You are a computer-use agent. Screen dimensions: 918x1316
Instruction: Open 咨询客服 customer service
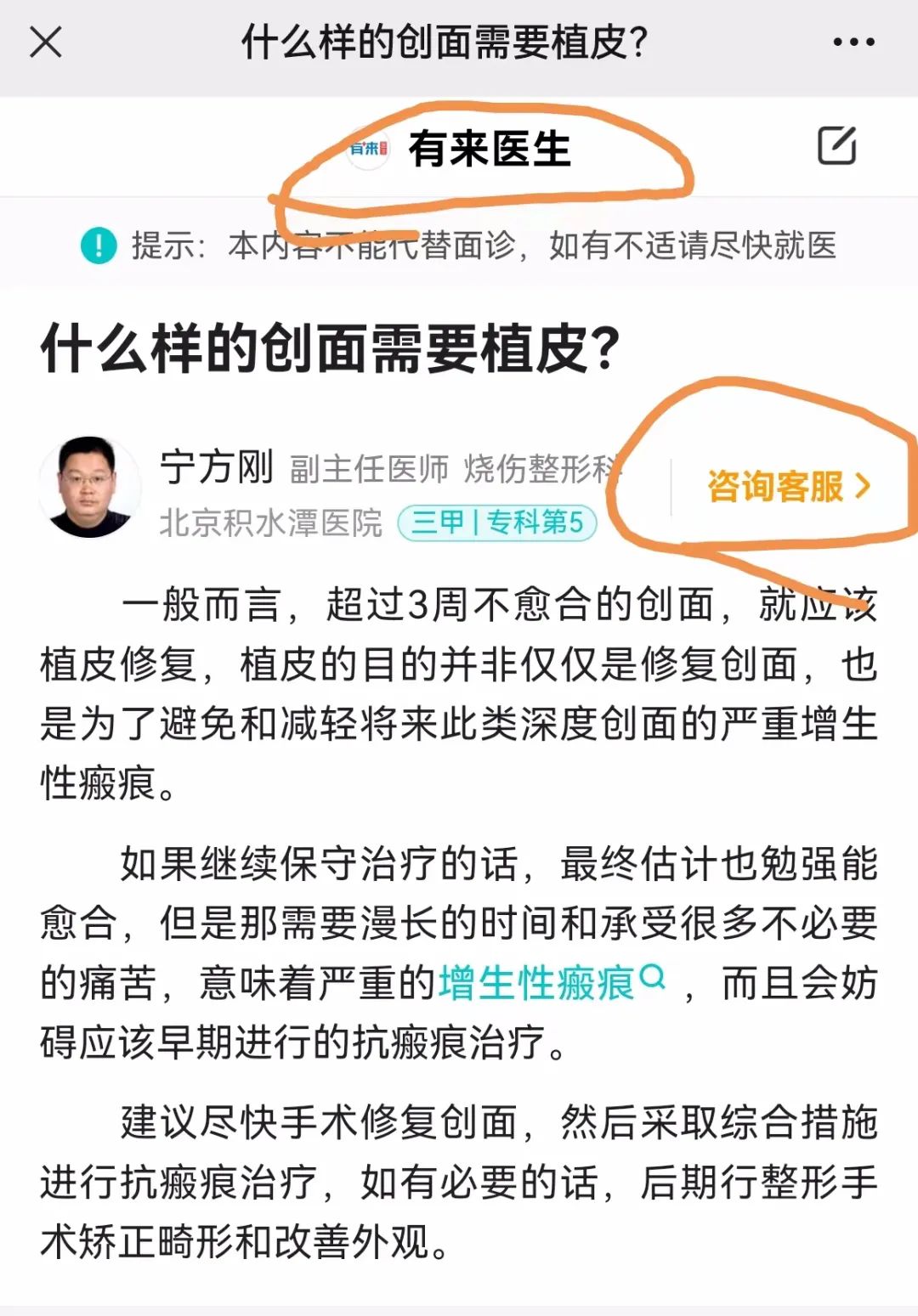coord(788,487)
